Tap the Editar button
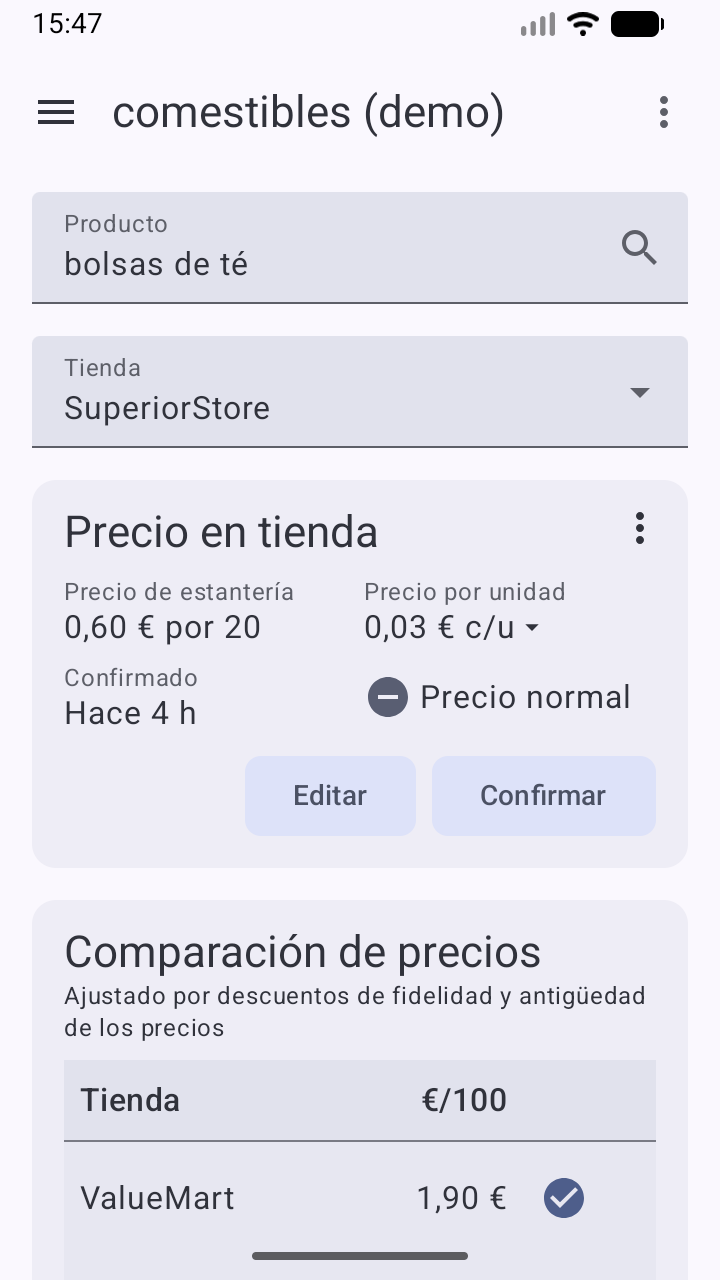 pos(330,795)
